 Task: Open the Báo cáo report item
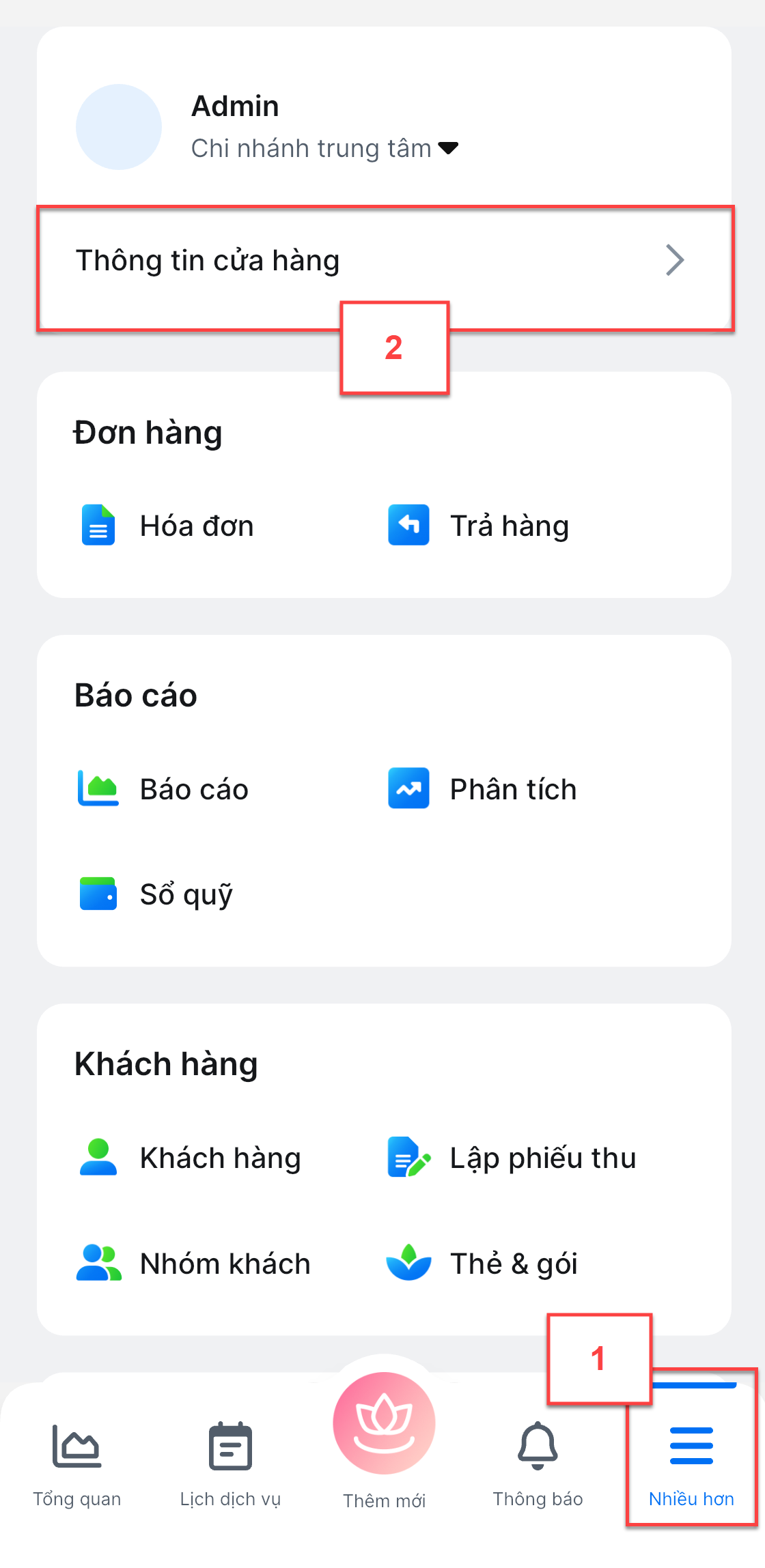click(164, 789)
